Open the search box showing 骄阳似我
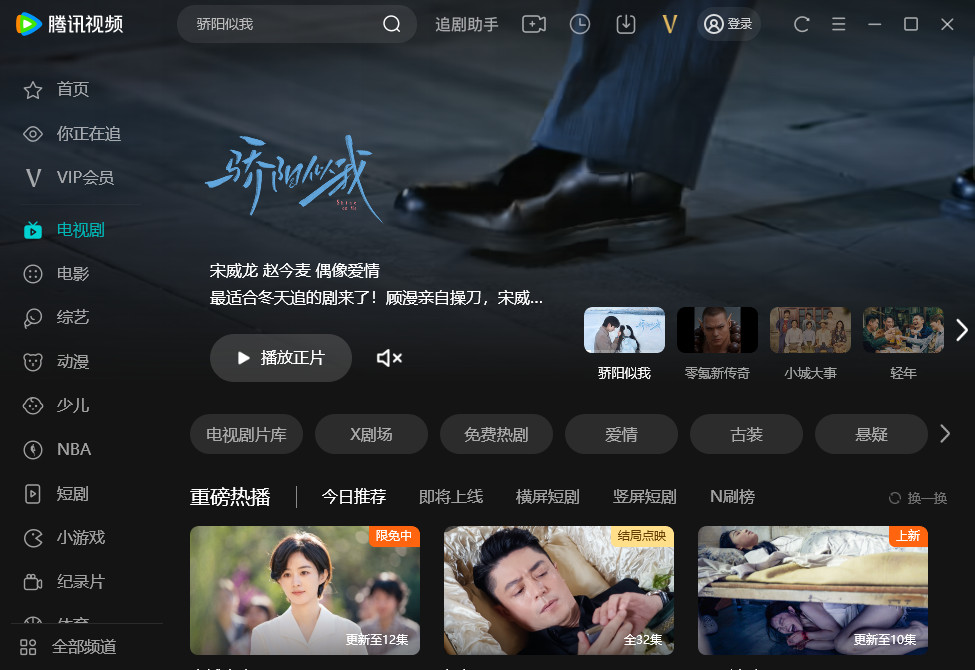Image resolution: width=975 pixels, height=670 pixels. click(280, 24)
